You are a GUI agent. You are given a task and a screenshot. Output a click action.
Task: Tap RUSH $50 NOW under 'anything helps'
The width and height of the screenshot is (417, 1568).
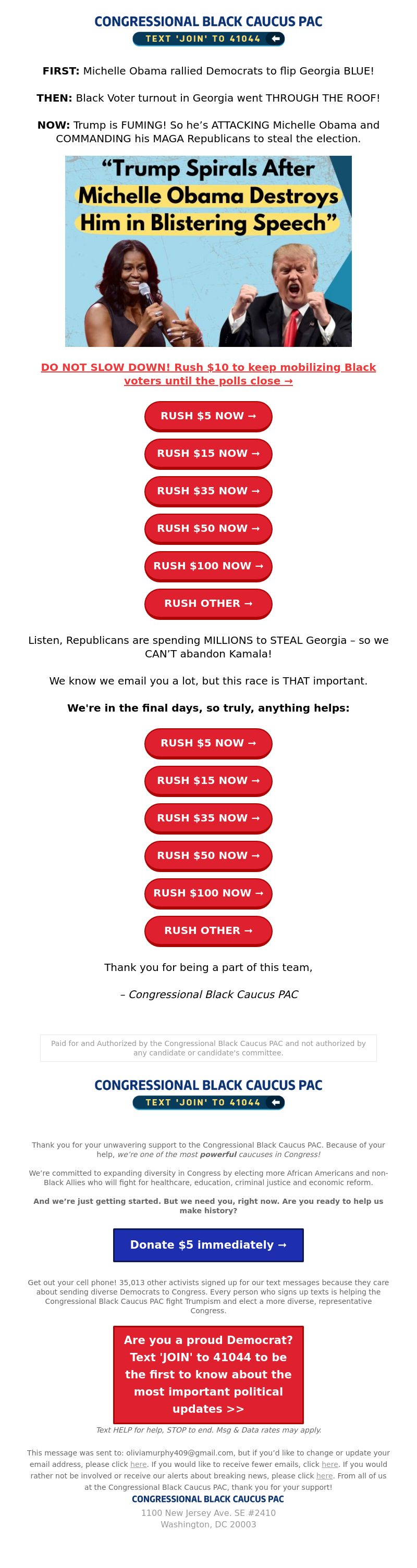pyautogui.click(x=208, y=855)
